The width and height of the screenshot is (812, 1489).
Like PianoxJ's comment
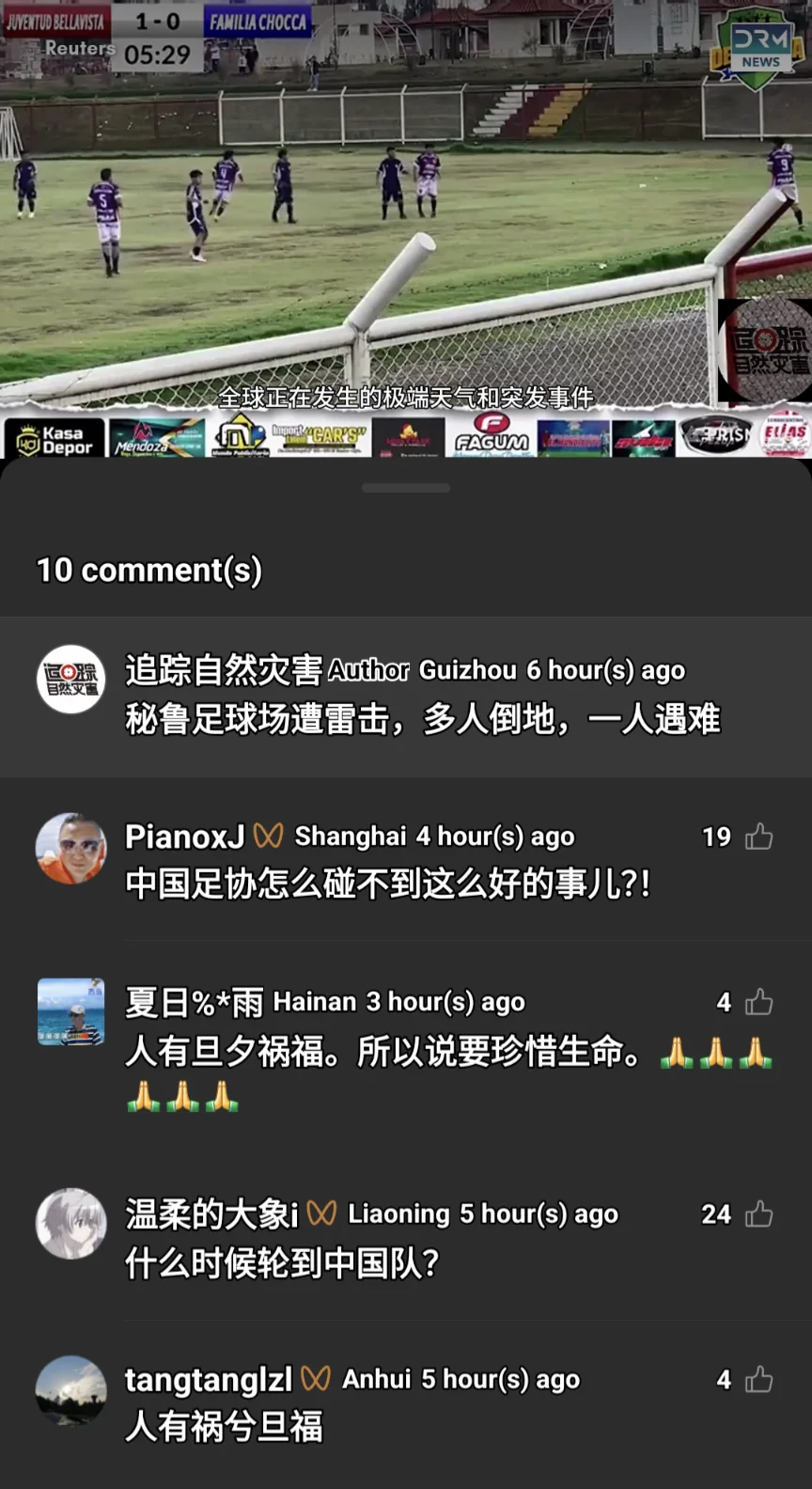click(x=758, y=837)
